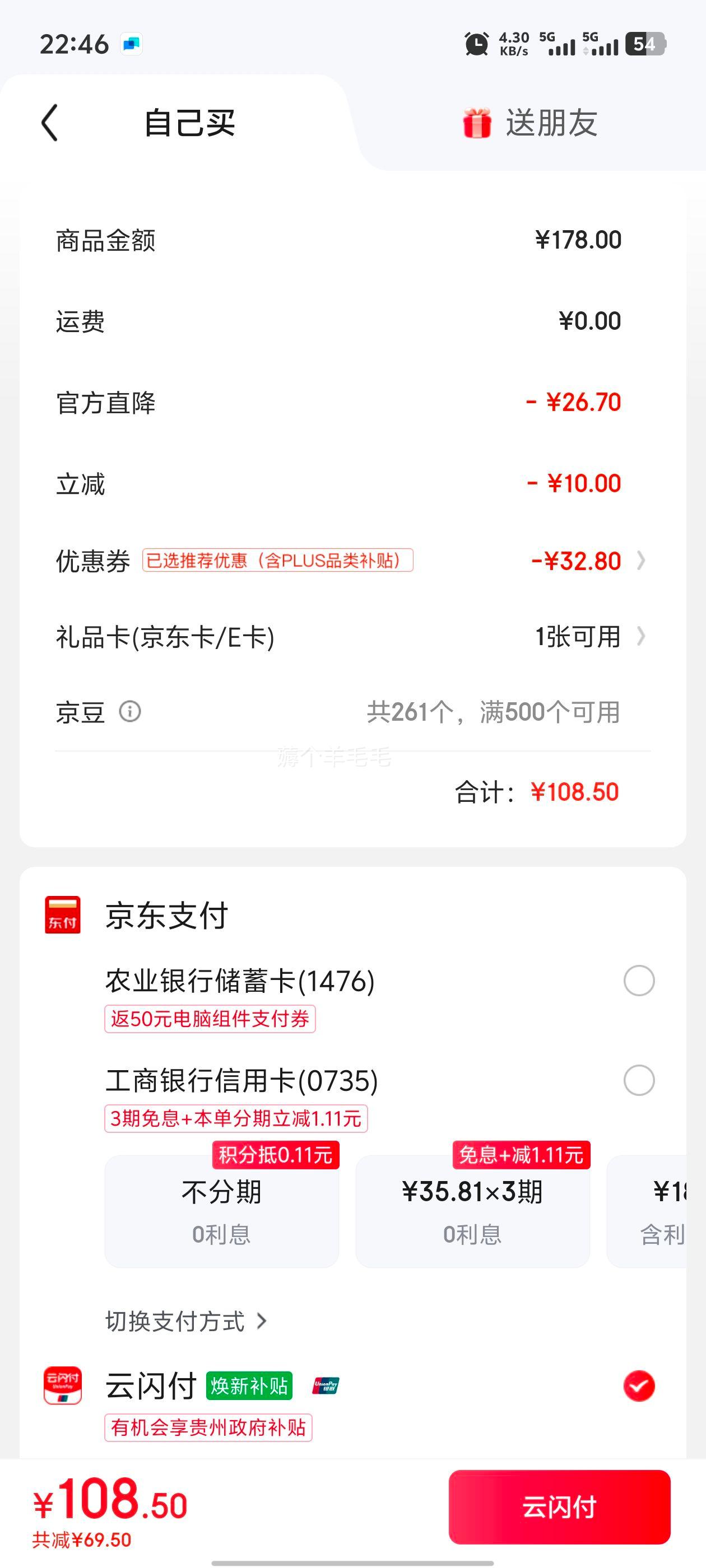Pick the 不分期 0利息 installment option
The height and width of the screenshot is (1568, 706).
click(222, 1211)
